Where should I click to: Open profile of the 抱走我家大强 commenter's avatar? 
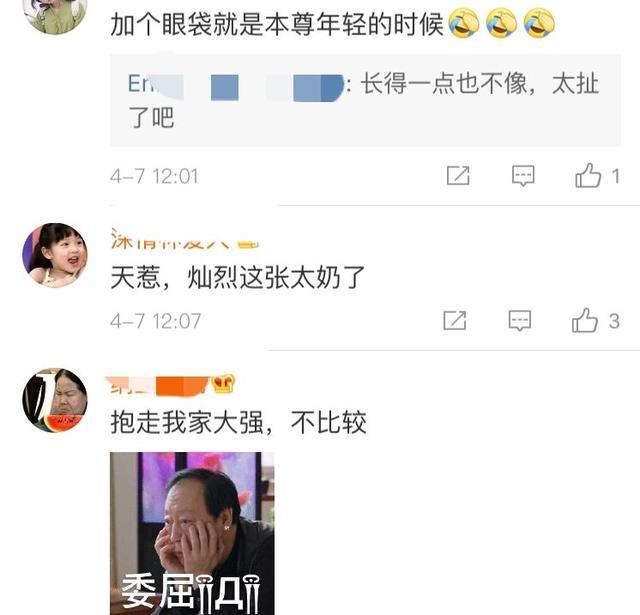pyautogui.click(x=55, y=400)
